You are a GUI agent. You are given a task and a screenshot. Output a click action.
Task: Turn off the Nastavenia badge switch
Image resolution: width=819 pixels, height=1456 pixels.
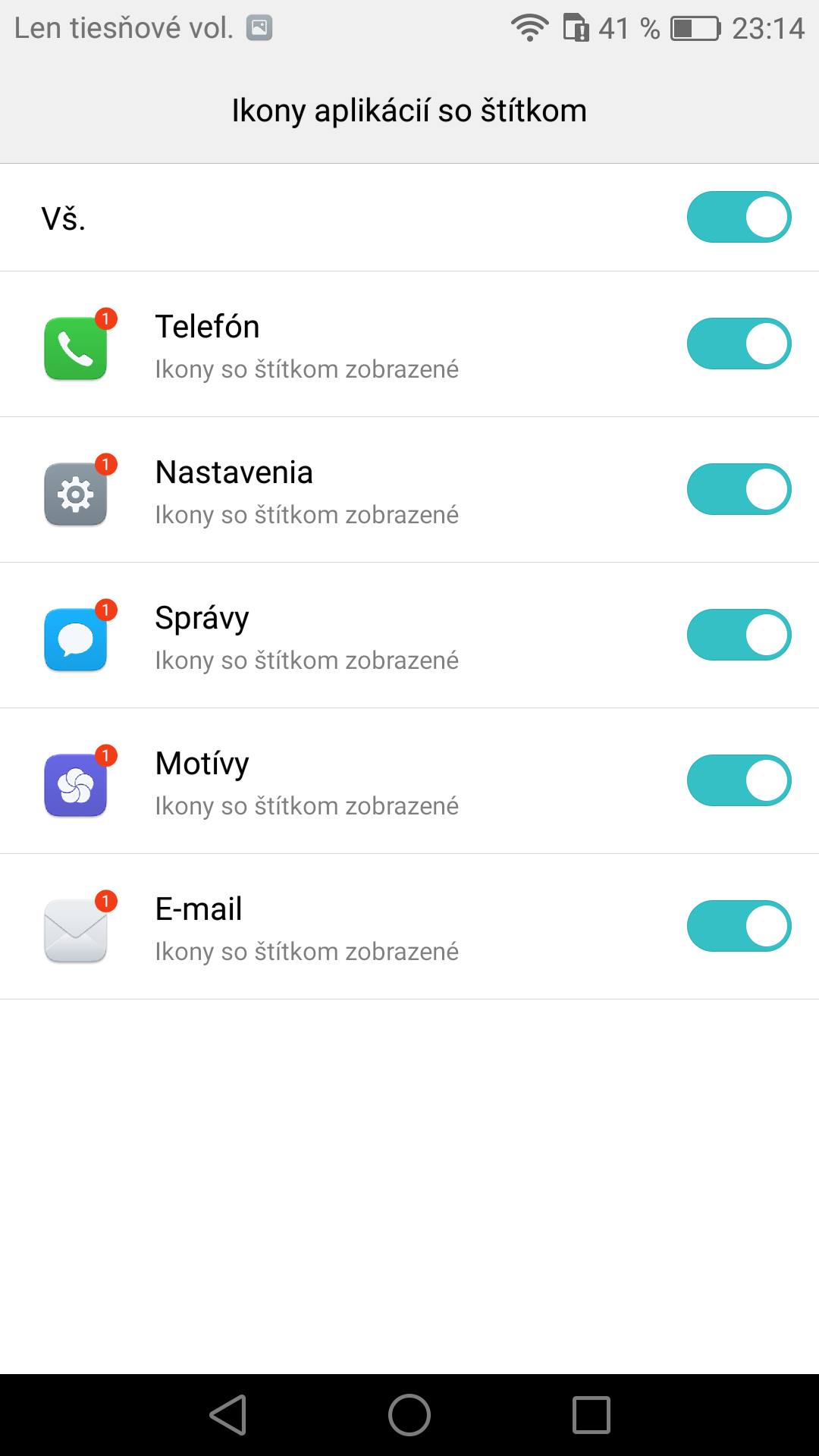pyautogui.click(x=739, y=489)
